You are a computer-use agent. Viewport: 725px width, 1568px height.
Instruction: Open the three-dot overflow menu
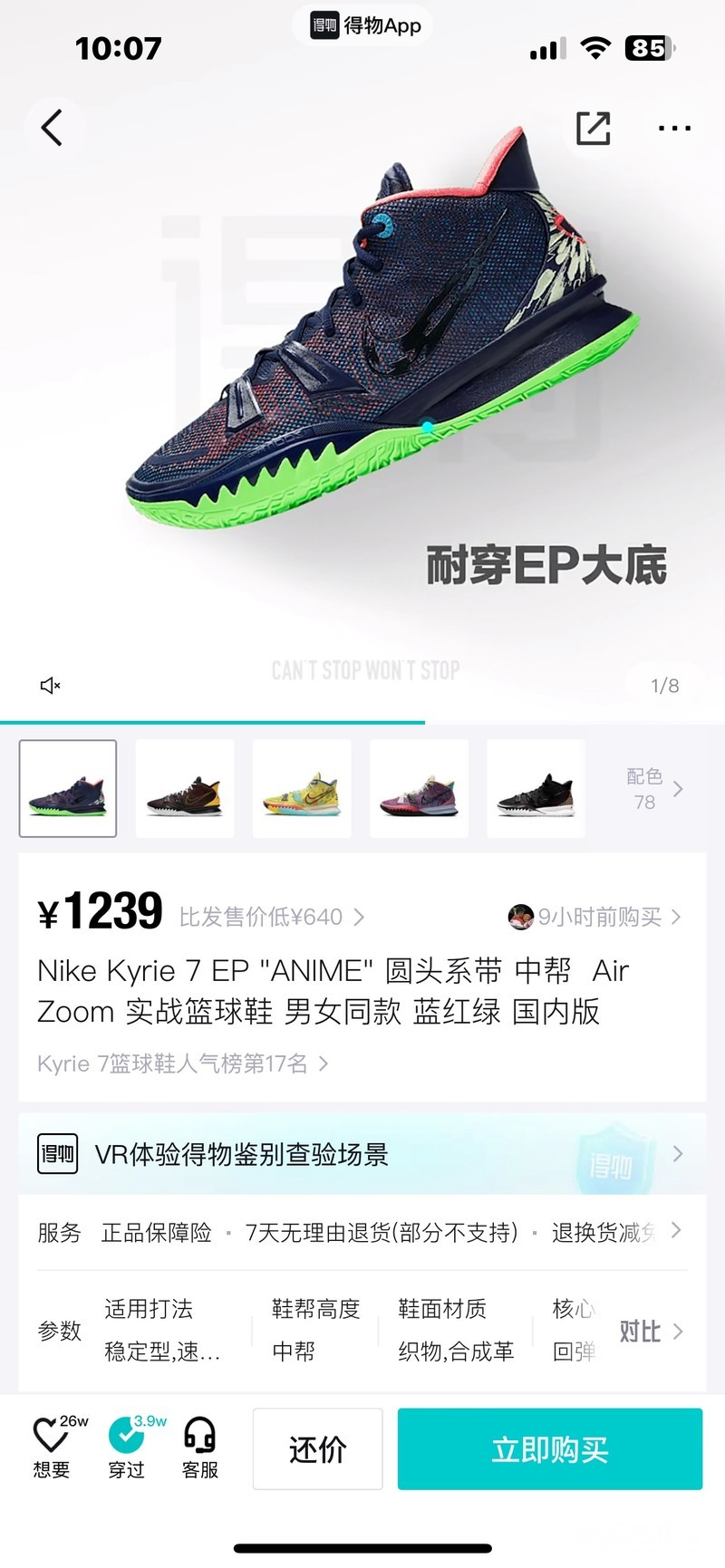[x=674, y=129]
